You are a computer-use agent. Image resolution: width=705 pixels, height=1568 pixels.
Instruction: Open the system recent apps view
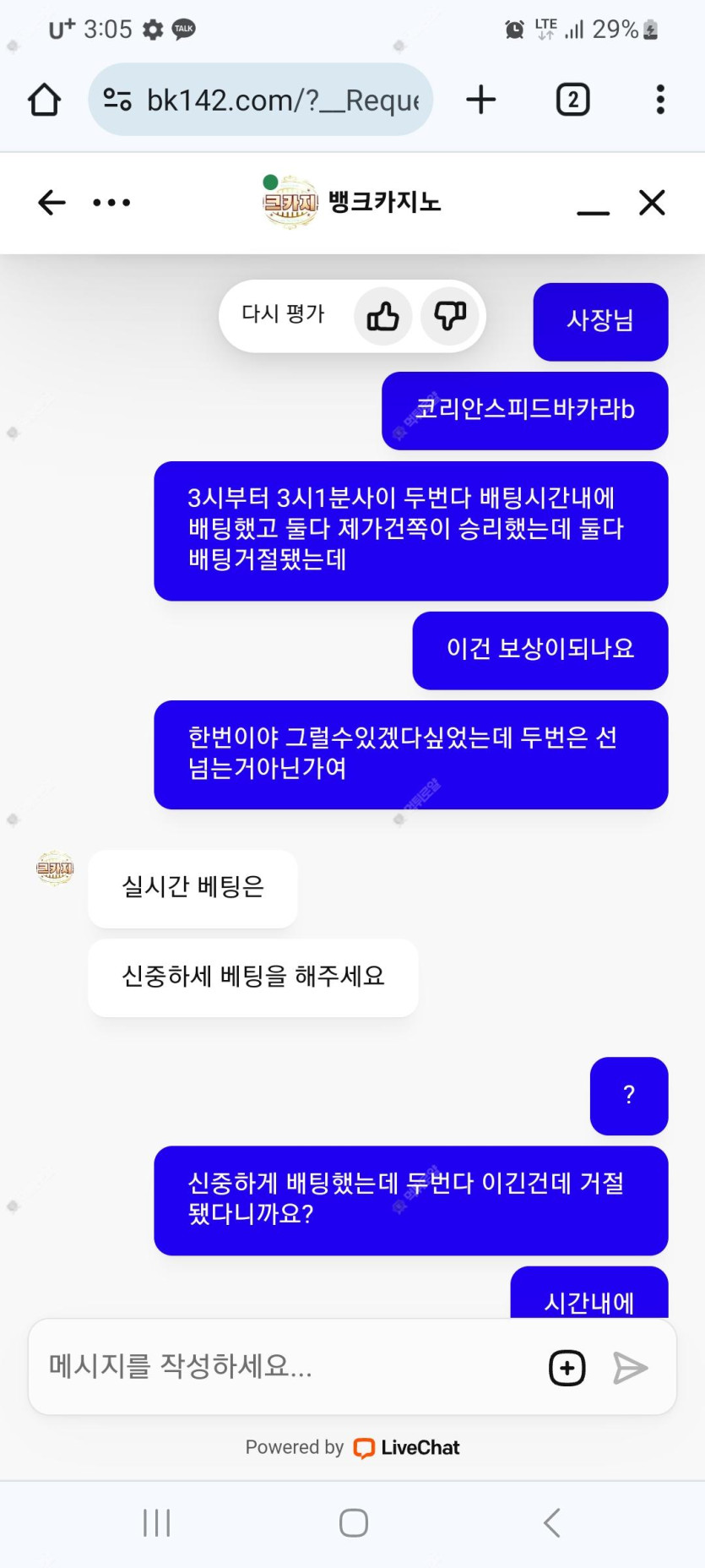click(157, 1522)
